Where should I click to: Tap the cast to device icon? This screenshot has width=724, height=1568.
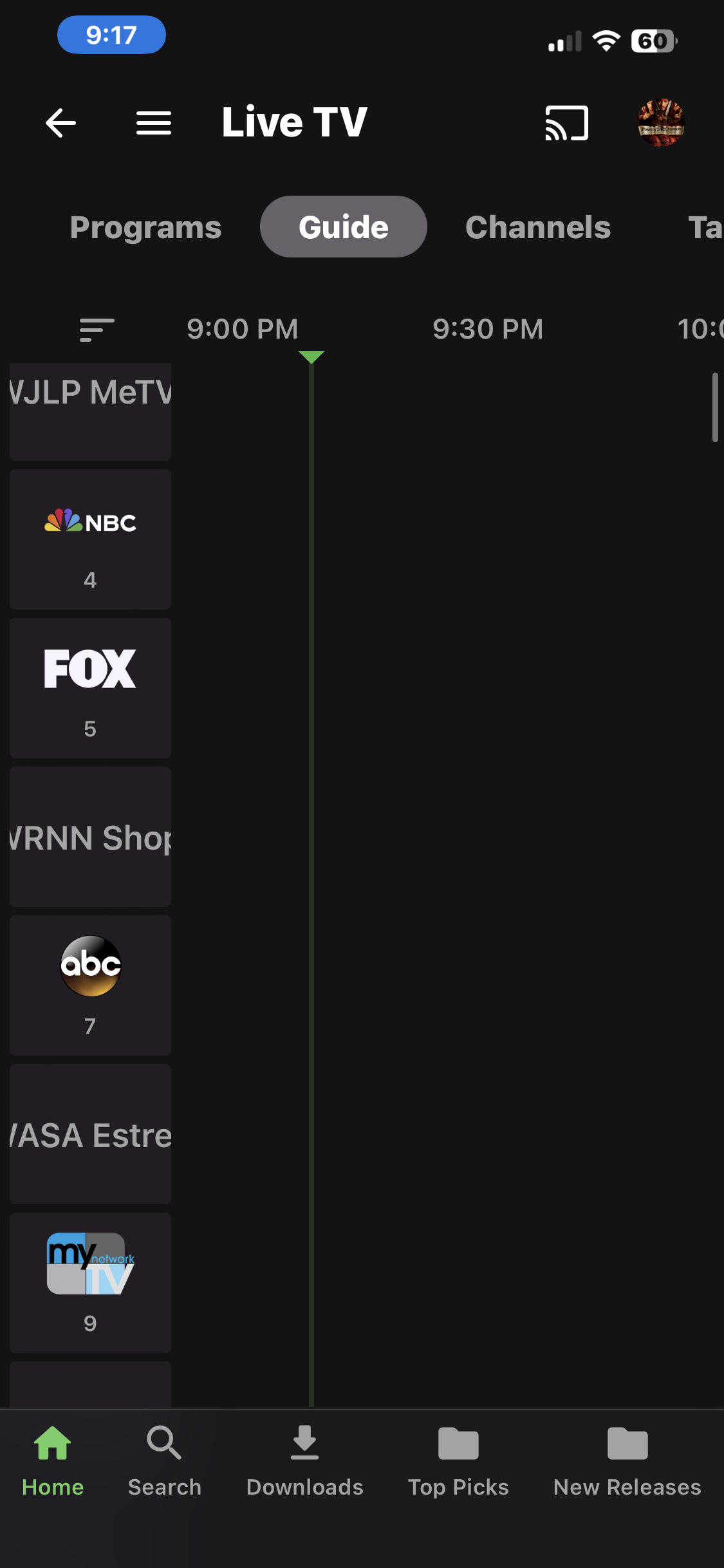coord(566,122)
